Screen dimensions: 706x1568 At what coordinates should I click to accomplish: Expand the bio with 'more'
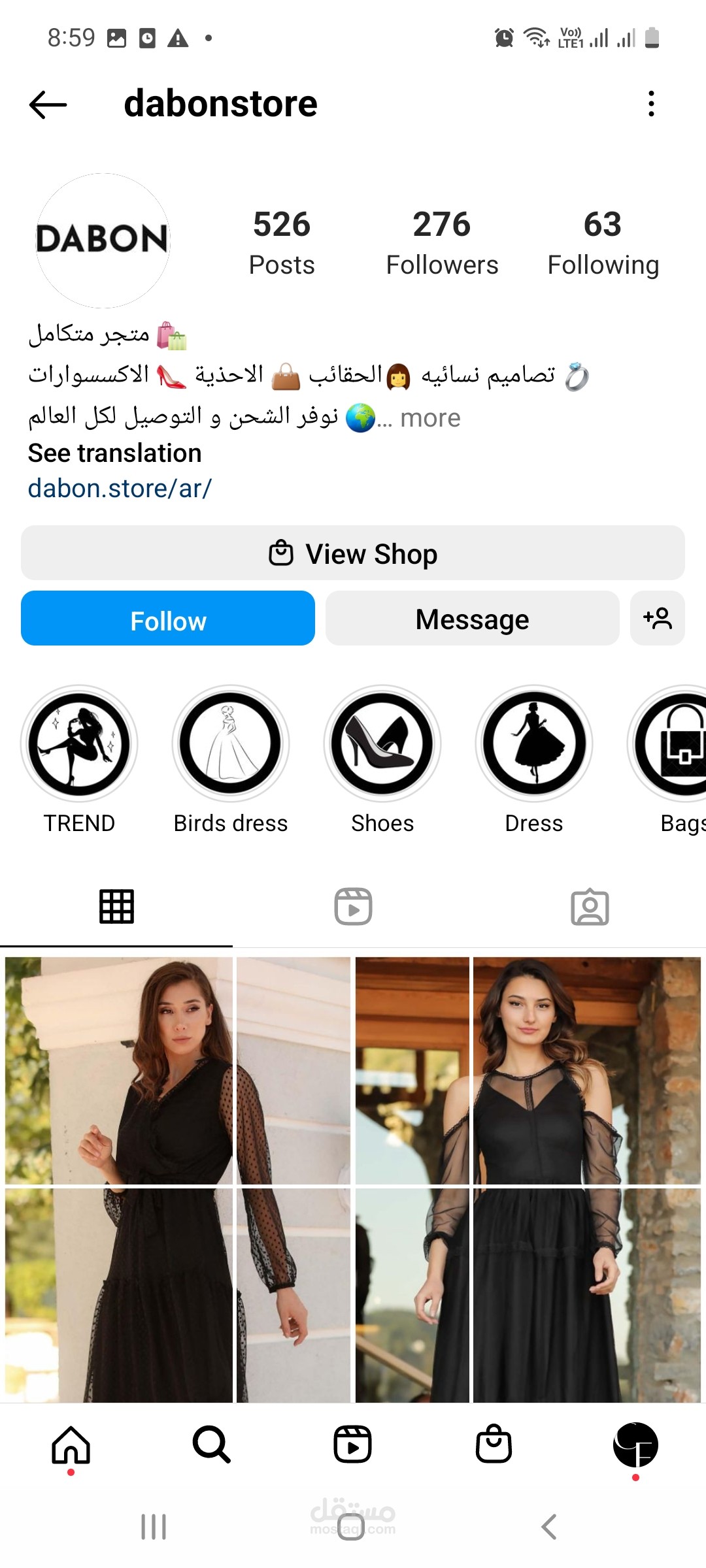tap(430, 418)
